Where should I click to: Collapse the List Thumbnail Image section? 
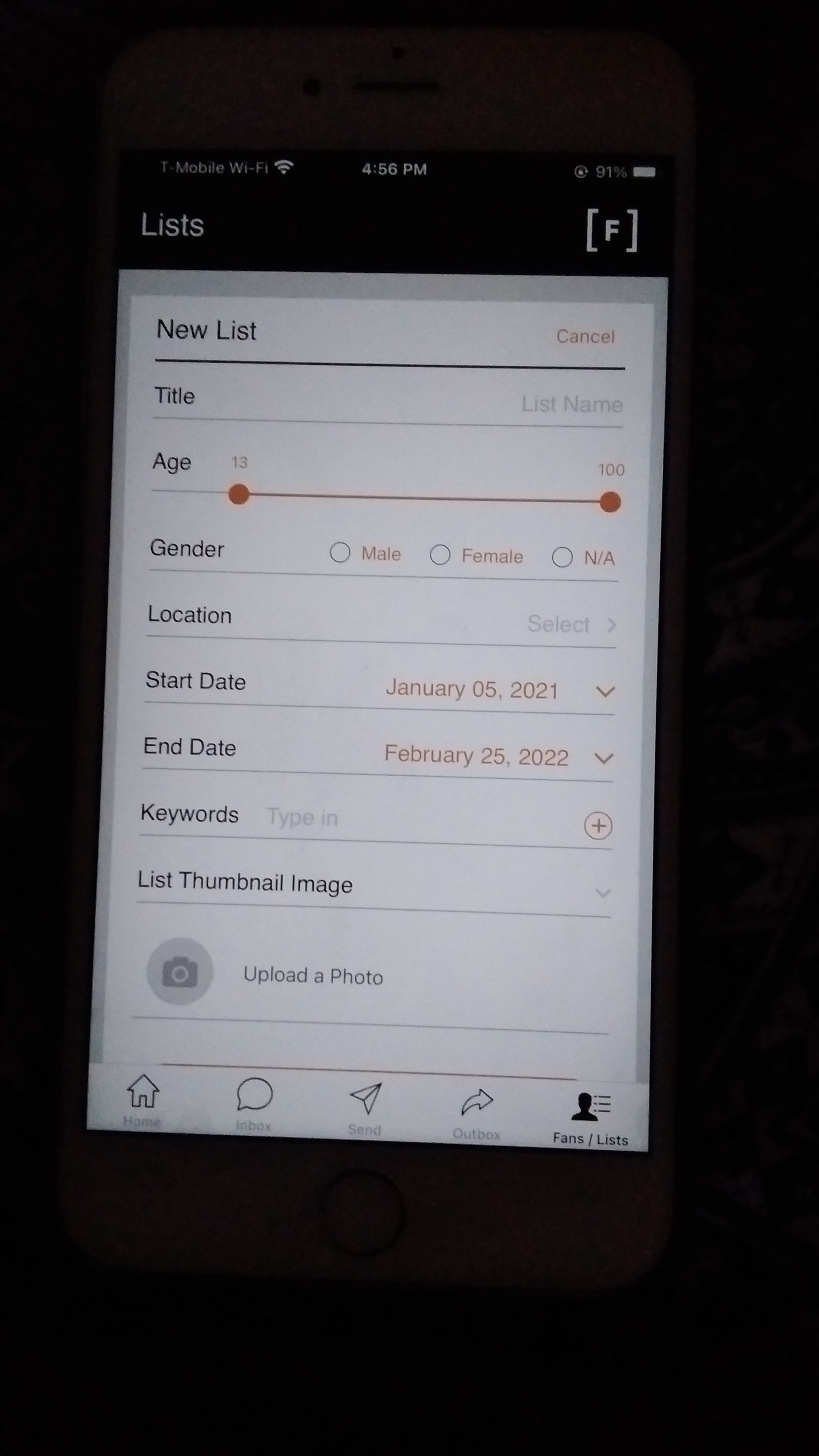[603, 893]
